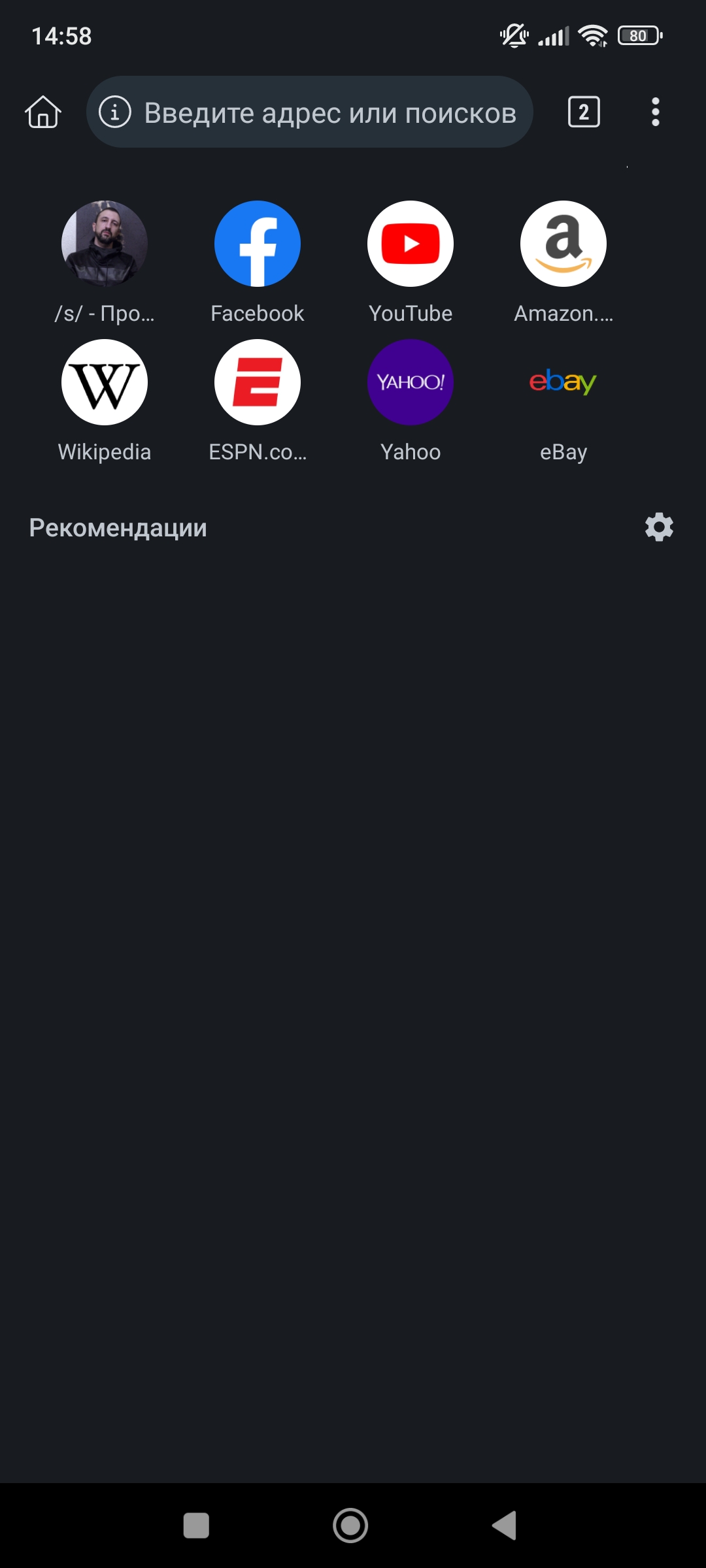
Task: Go to the browser home page
Action: tap(43, 112)
